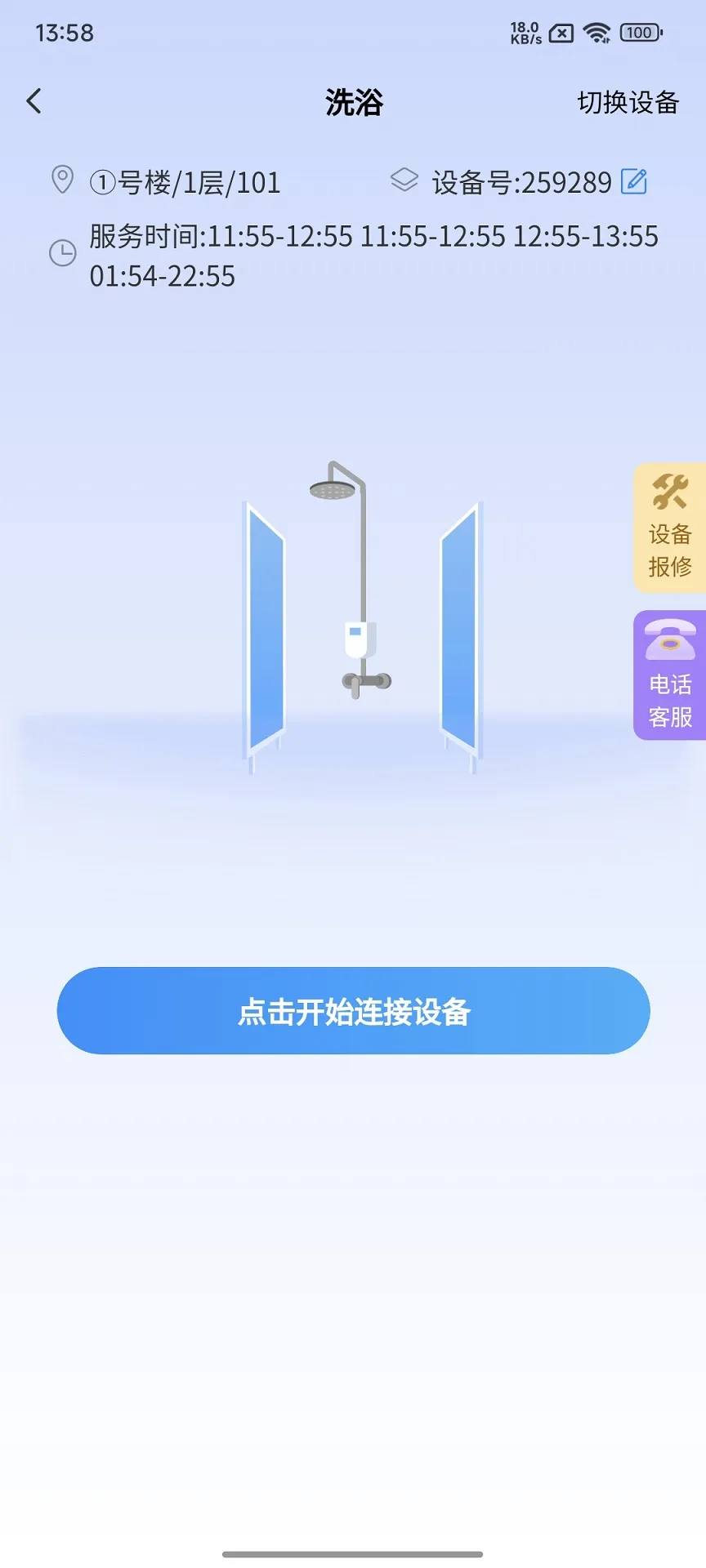This screenshot has width=706, height=1568.
Task: Call 电话客服 customer service
Action: [x=669, y=675]
